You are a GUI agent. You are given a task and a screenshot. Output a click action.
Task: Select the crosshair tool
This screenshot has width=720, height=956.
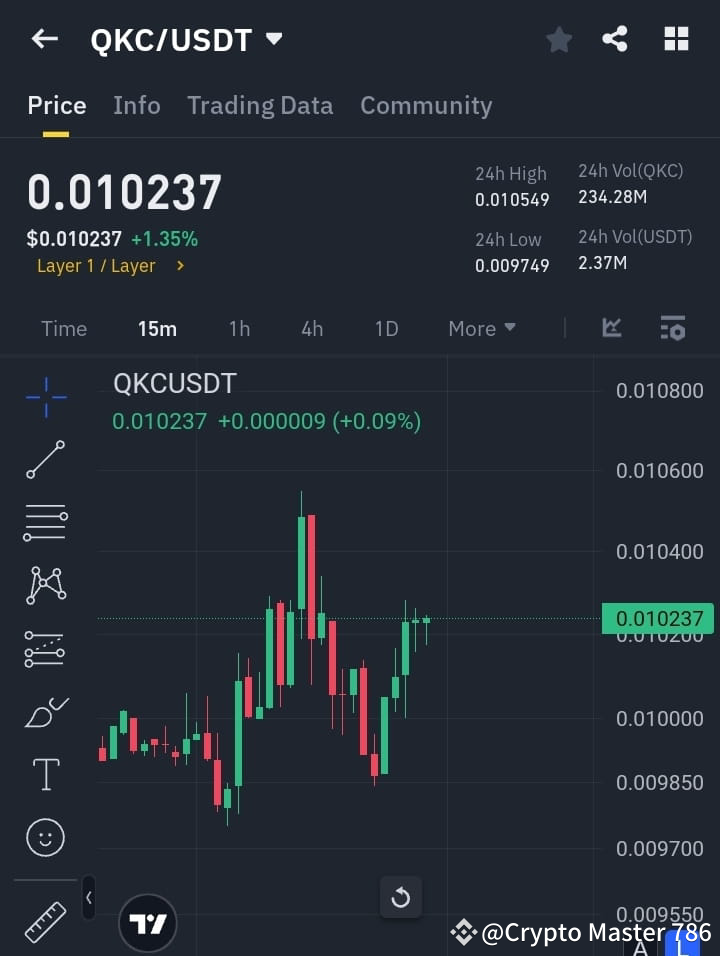[x=45, y=398]
